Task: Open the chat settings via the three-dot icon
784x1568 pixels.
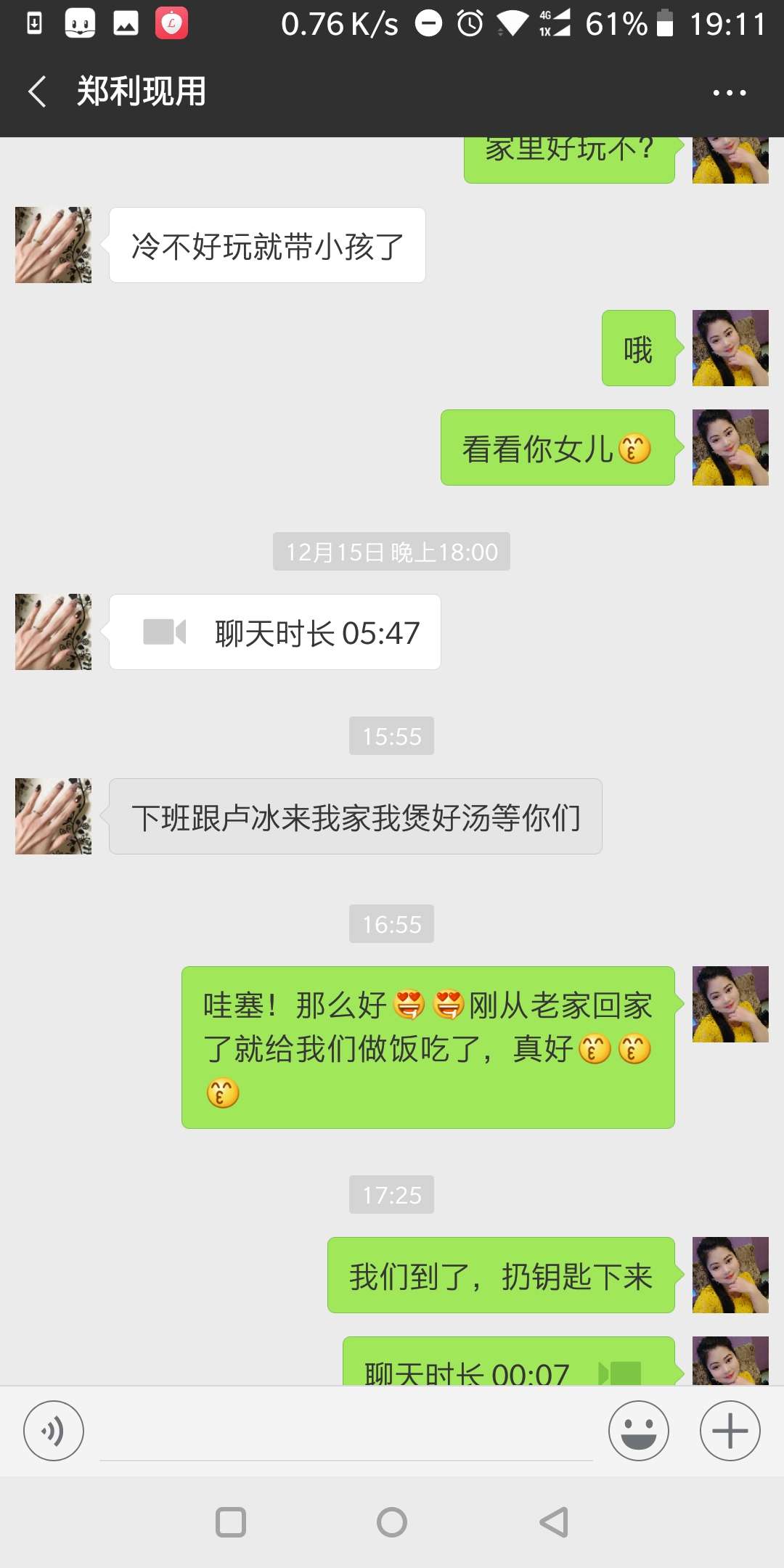Action: pyautogui.click(x=729, y=92)
